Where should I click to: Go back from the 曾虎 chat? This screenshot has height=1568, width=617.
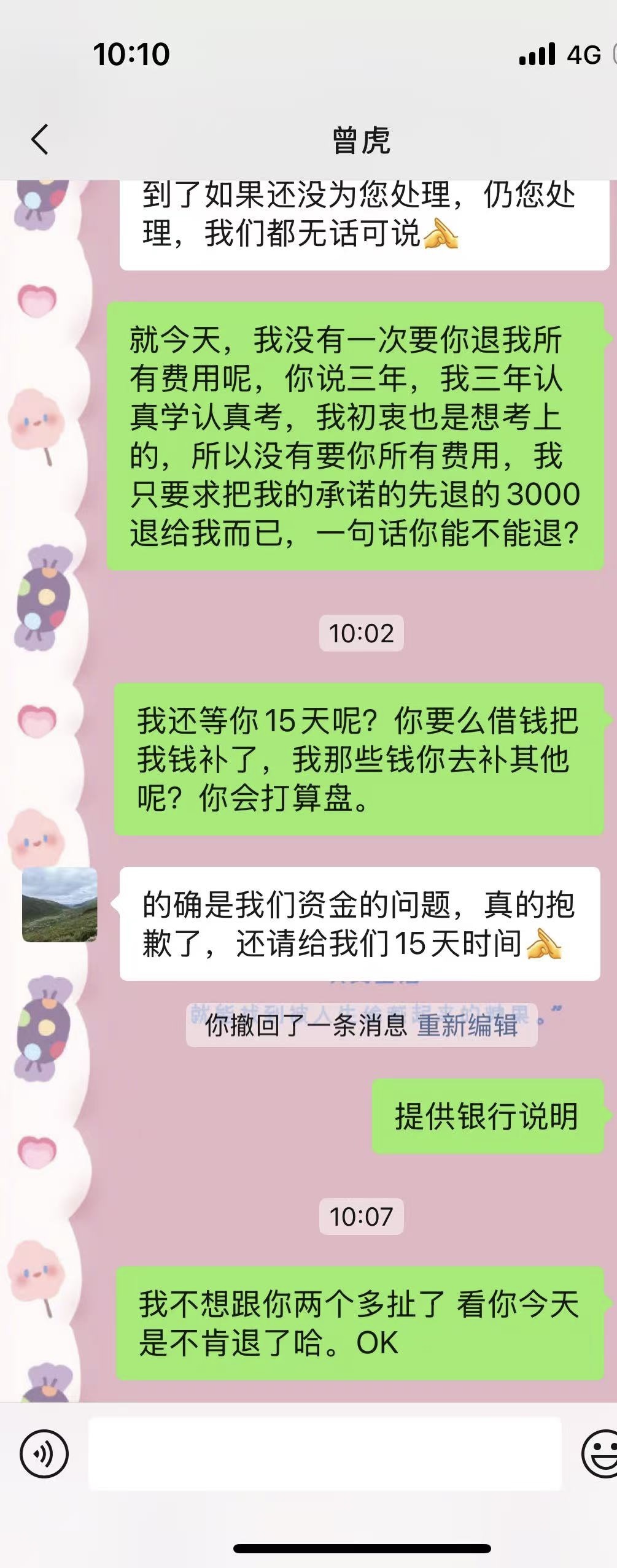point(40,139)
